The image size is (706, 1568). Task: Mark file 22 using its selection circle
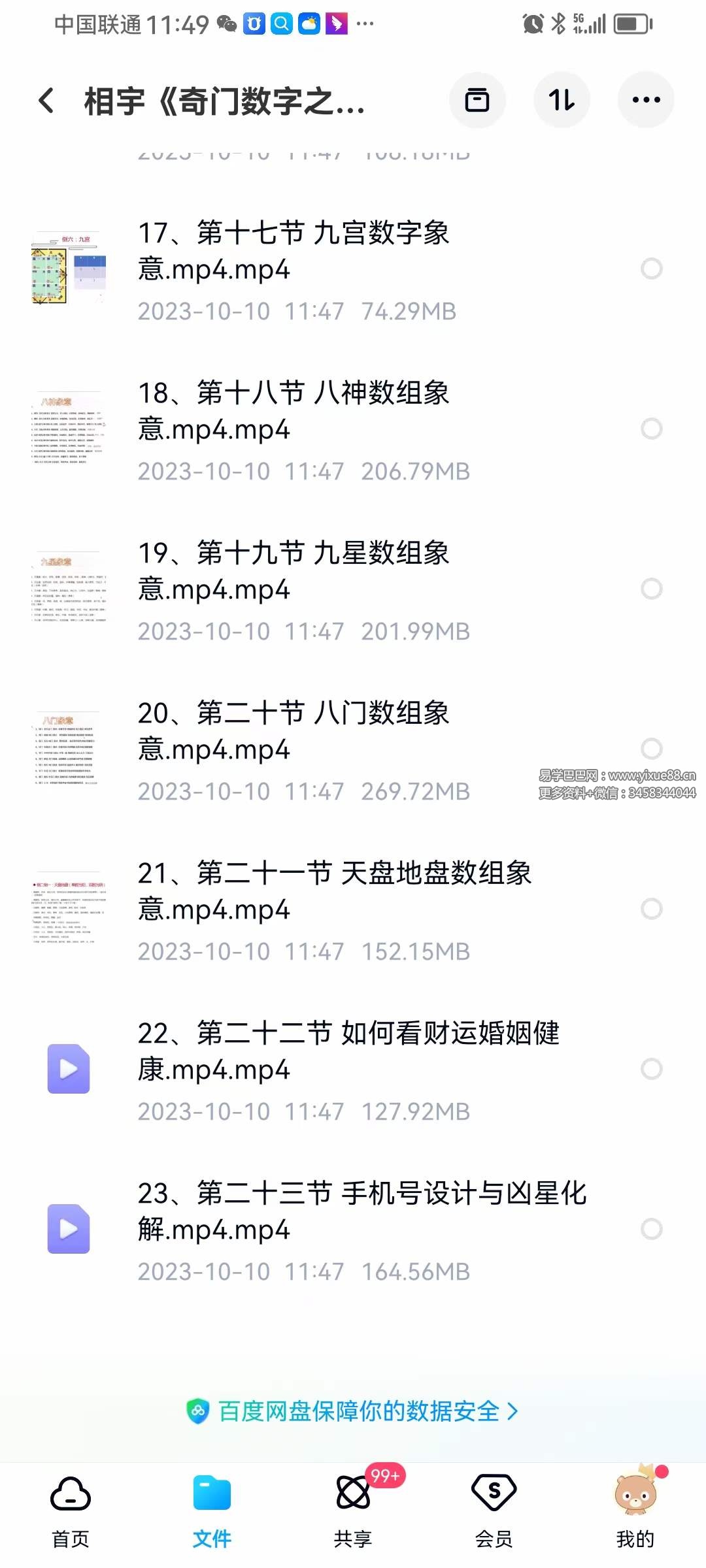tap(651, 1070)
